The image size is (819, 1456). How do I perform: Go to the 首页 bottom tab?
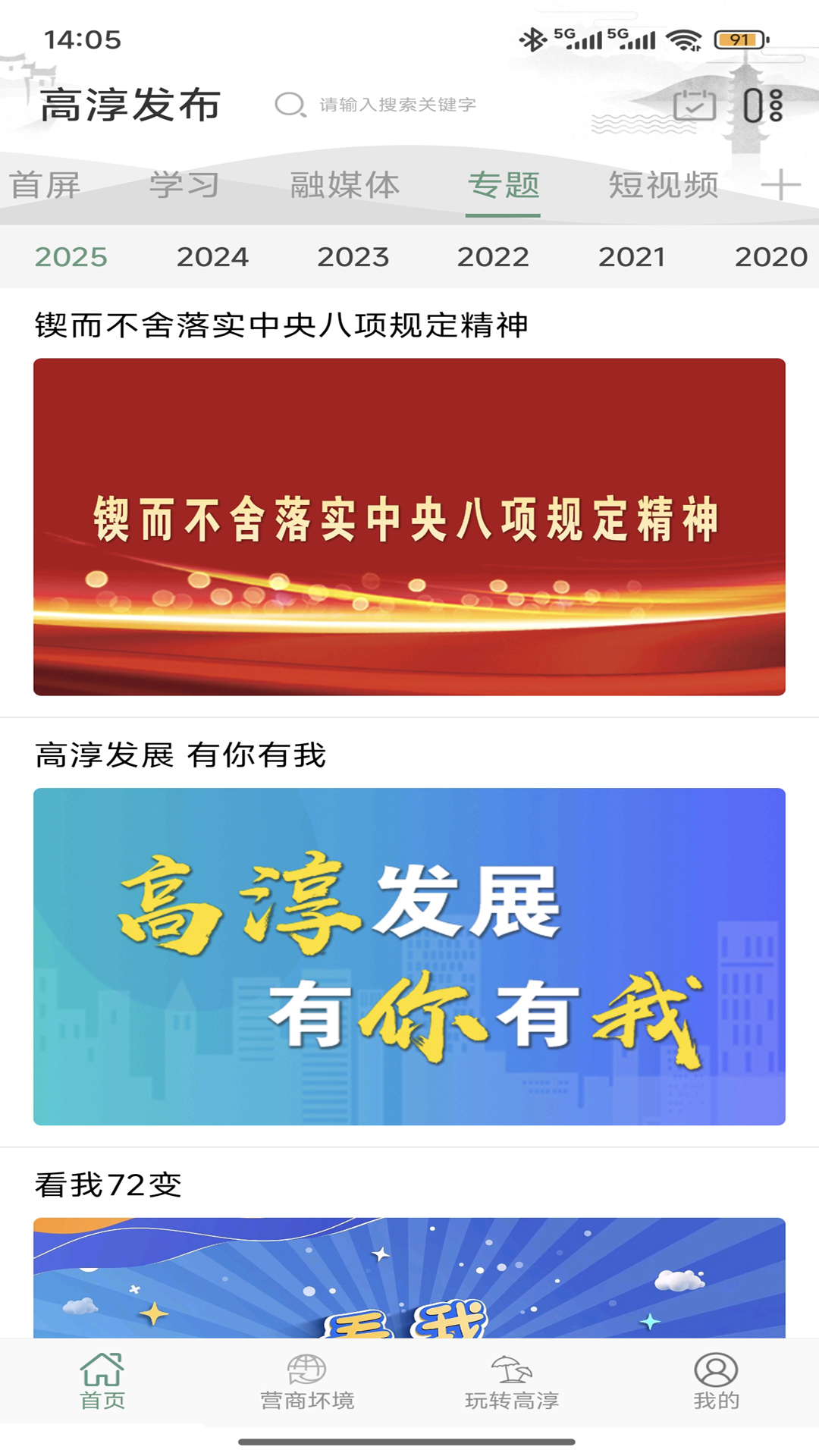pos(102,1382)
